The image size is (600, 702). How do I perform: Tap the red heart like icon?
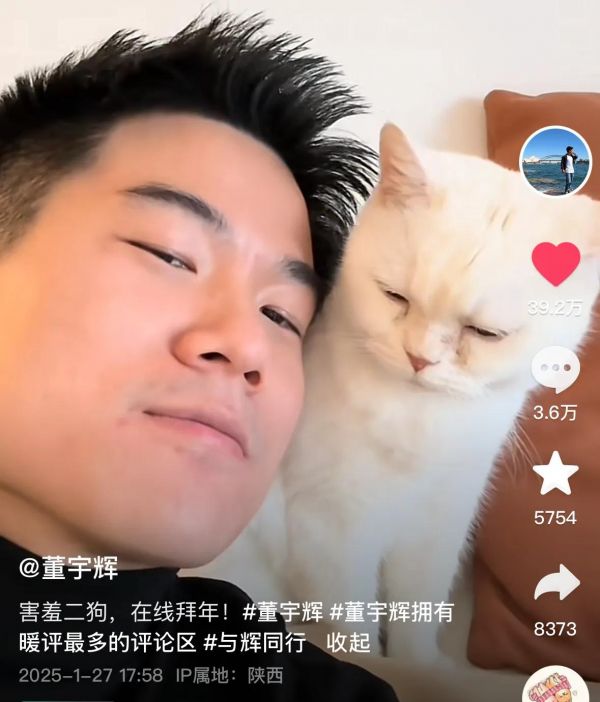click(555, 264)
